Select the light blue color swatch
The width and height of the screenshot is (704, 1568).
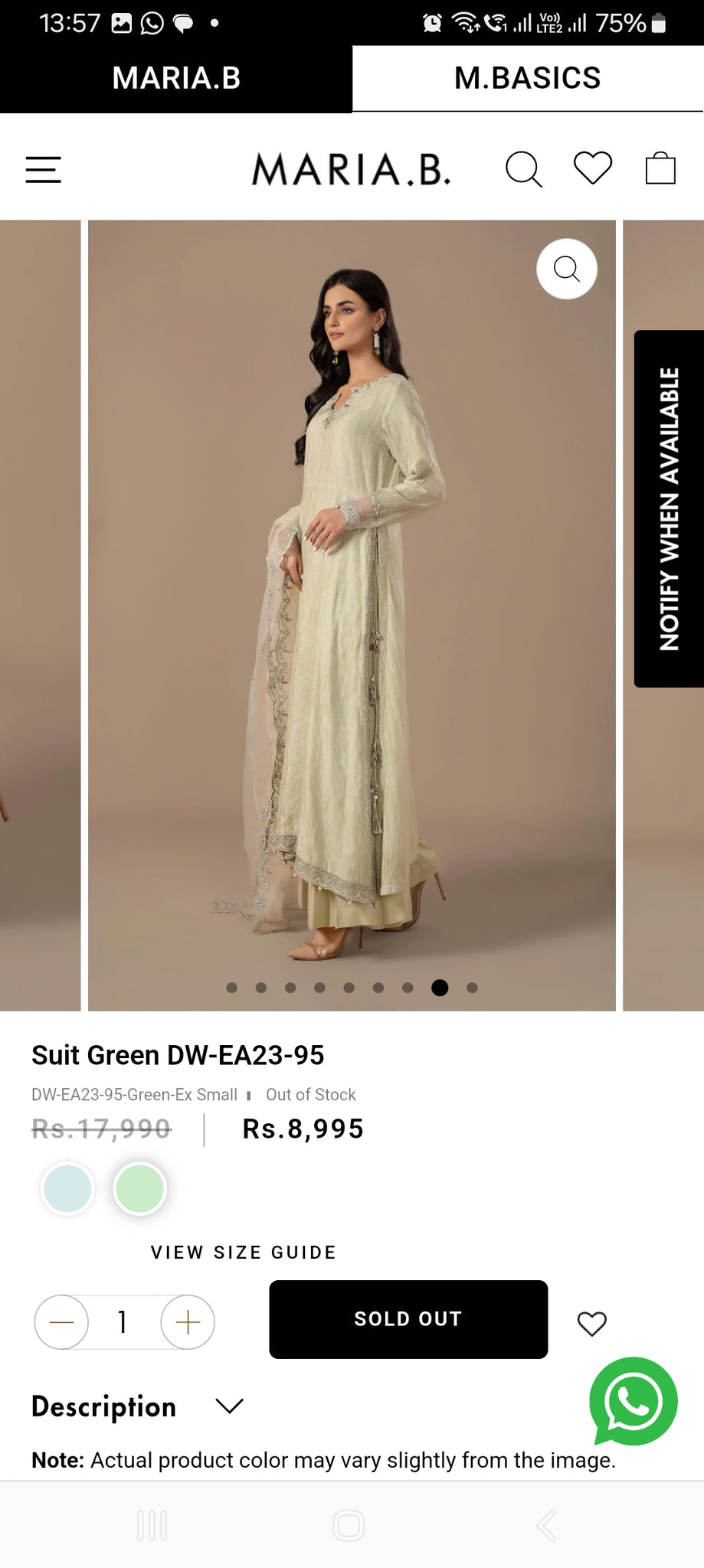coord(67,1188)
